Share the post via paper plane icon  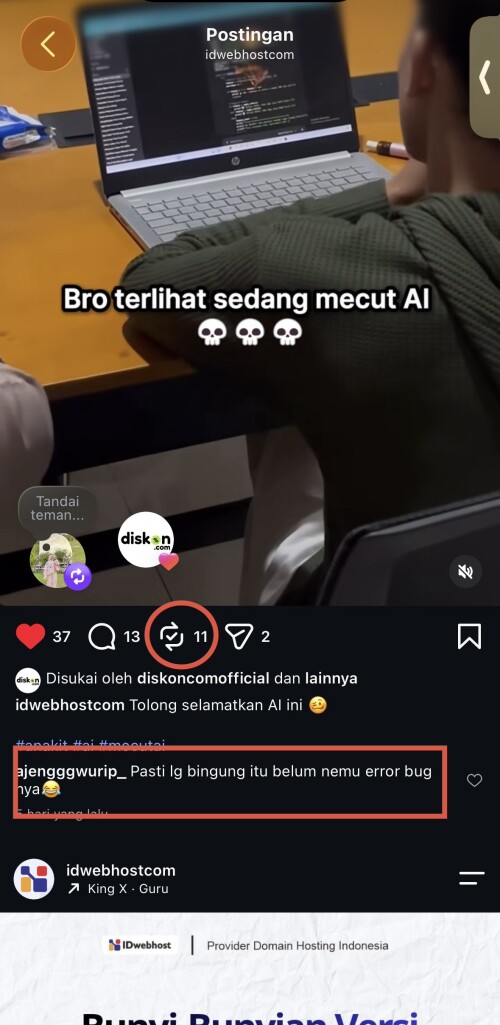(x=239, y=636)
